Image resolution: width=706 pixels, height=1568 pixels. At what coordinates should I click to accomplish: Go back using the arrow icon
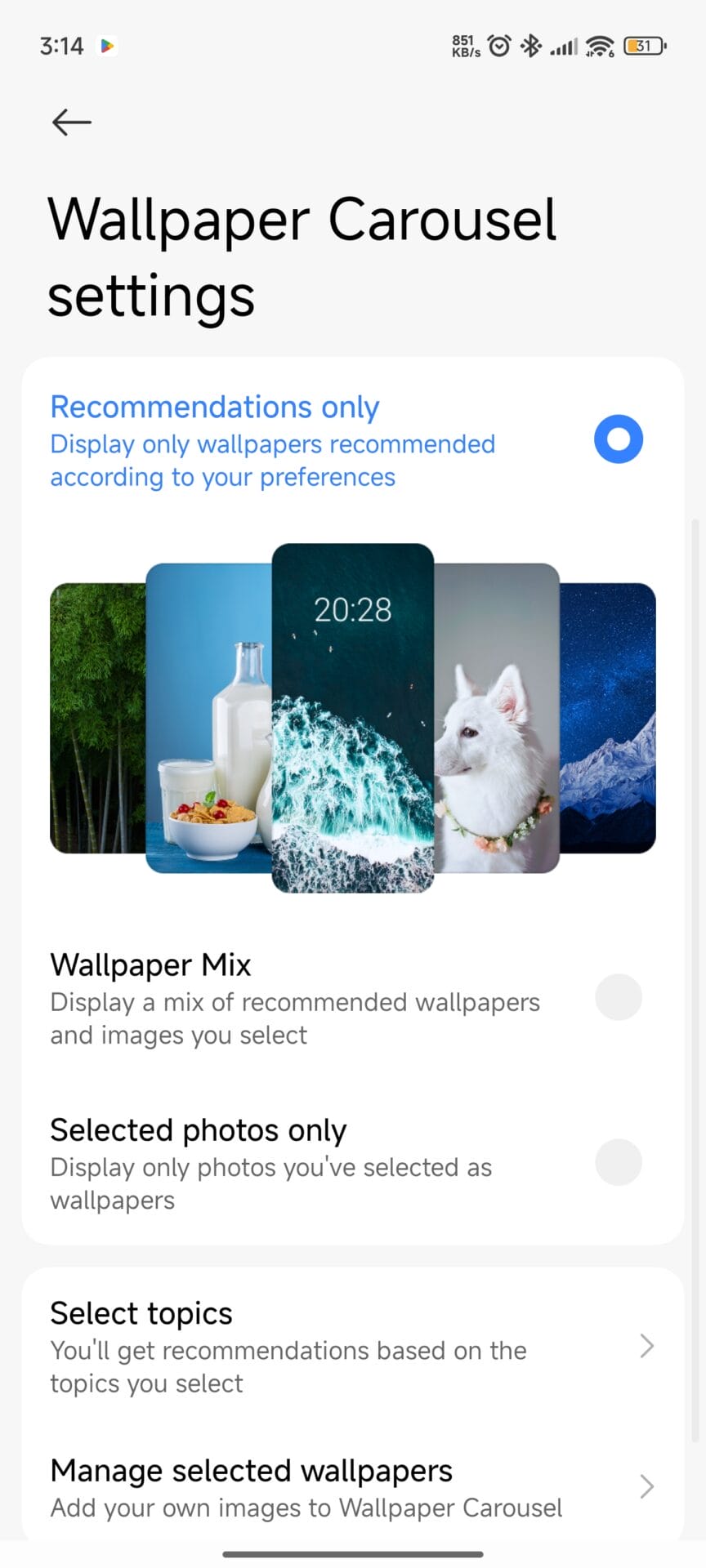tap(71, 122)
